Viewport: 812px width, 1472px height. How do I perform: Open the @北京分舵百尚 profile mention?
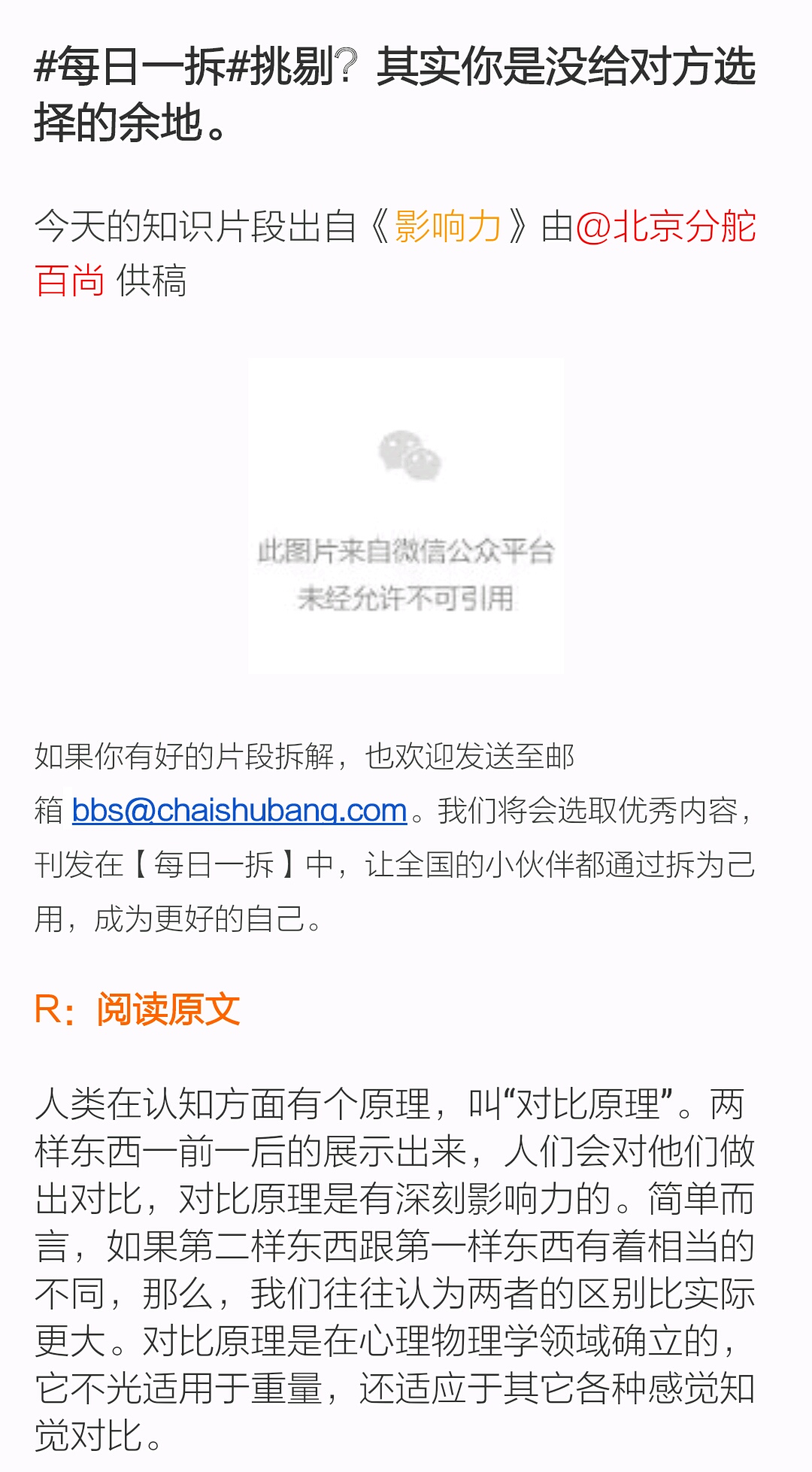(665, 226)
